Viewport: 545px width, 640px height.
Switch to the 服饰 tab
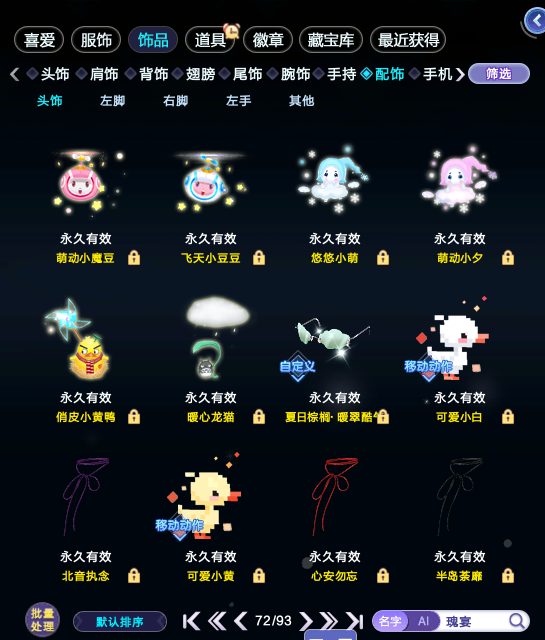pos(96,40)
